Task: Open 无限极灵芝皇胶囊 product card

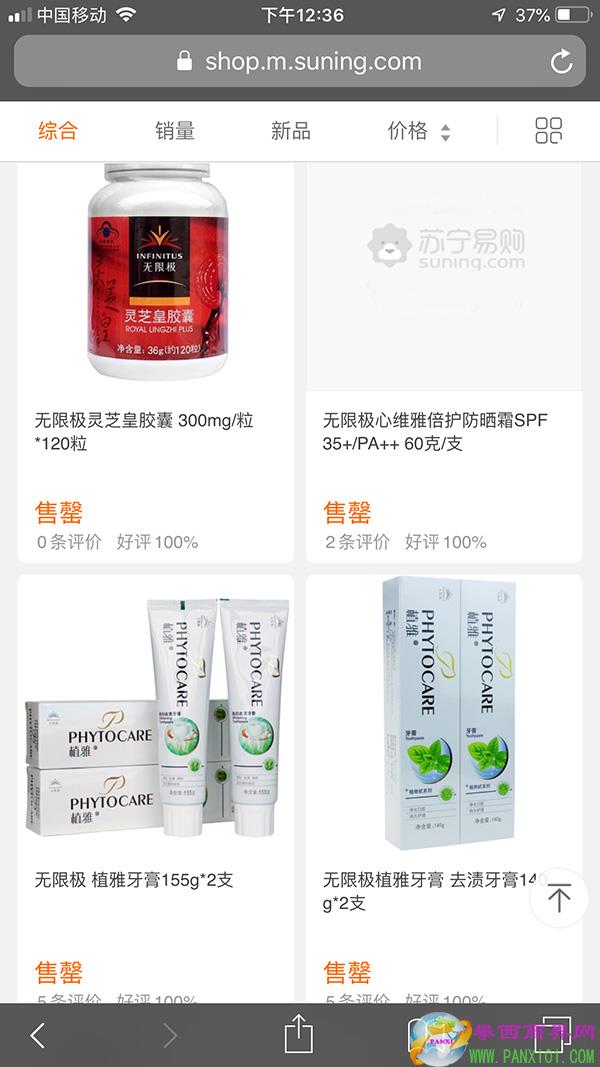Action: [x=156, y=360]
